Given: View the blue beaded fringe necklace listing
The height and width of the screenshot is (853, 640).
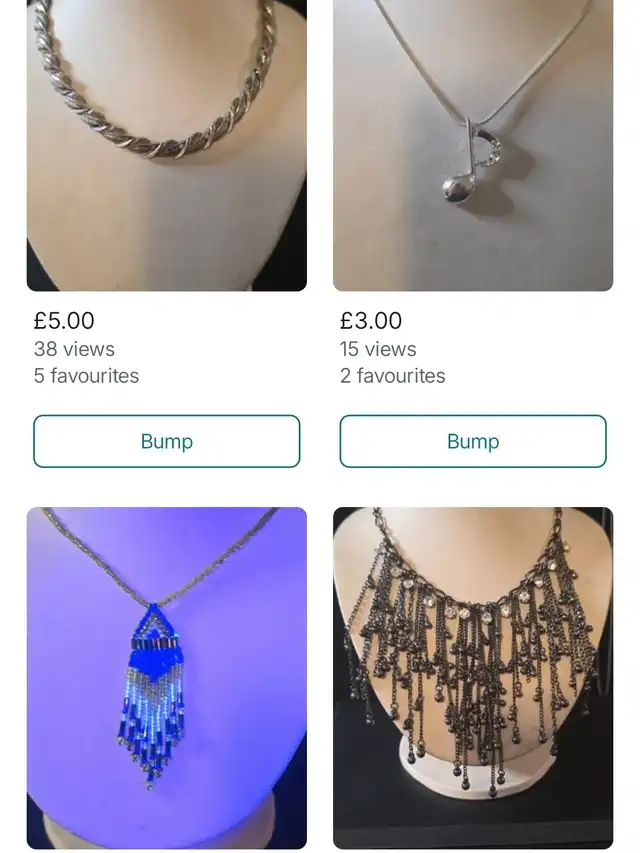Looking at the screenshot, I should pyautogui.click(x=166, y=677).
